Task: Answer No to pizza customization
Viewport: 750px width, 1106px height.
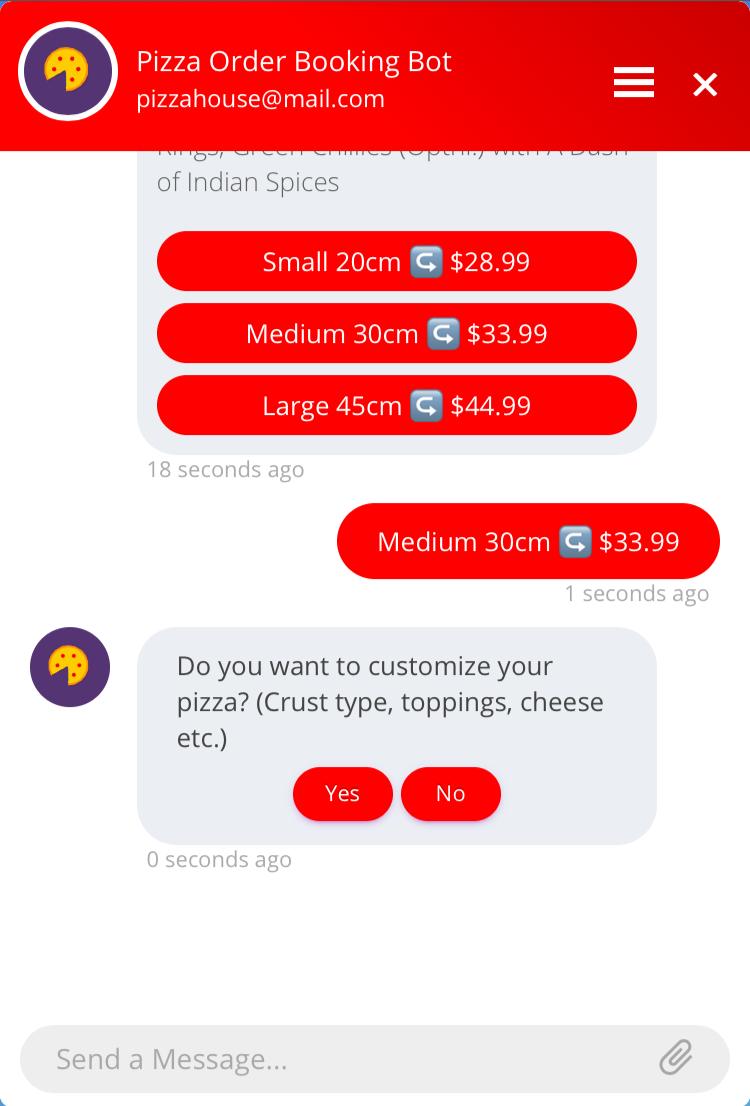Action: coord(450,794)
